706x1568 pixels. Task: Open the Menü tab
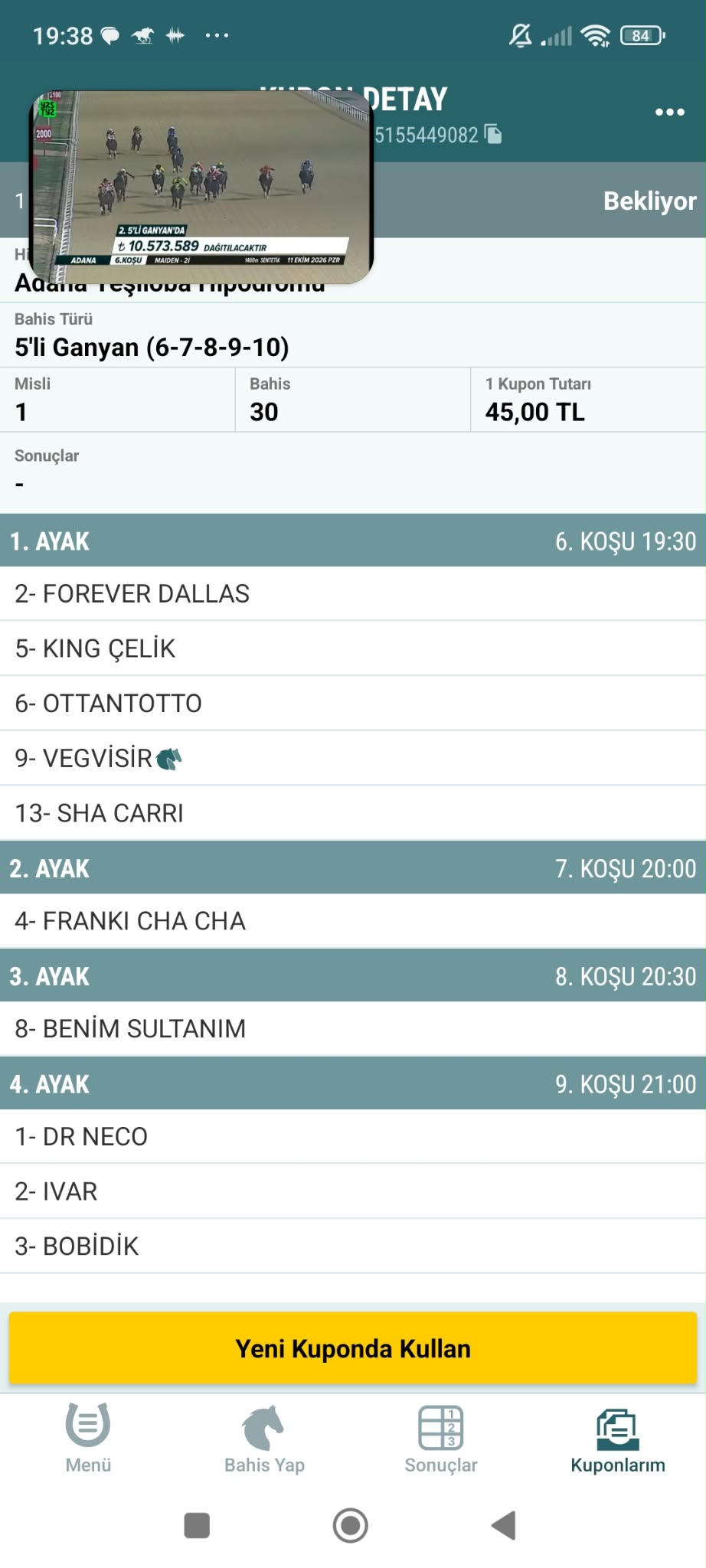[88, 1439]
